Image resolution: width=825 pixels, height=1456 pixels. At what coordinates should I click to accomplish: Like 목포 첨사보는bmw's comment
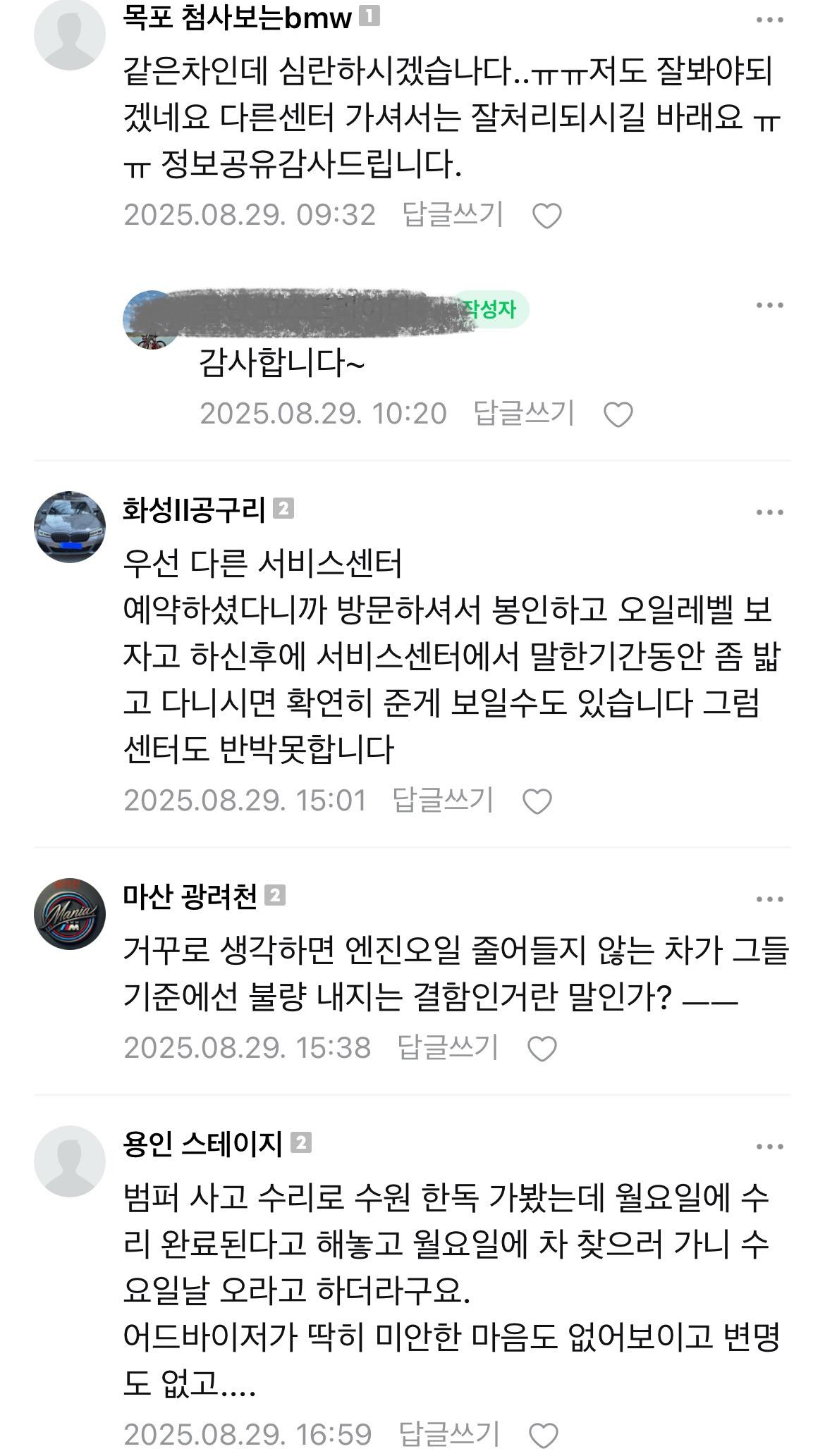tap(546, 216)
